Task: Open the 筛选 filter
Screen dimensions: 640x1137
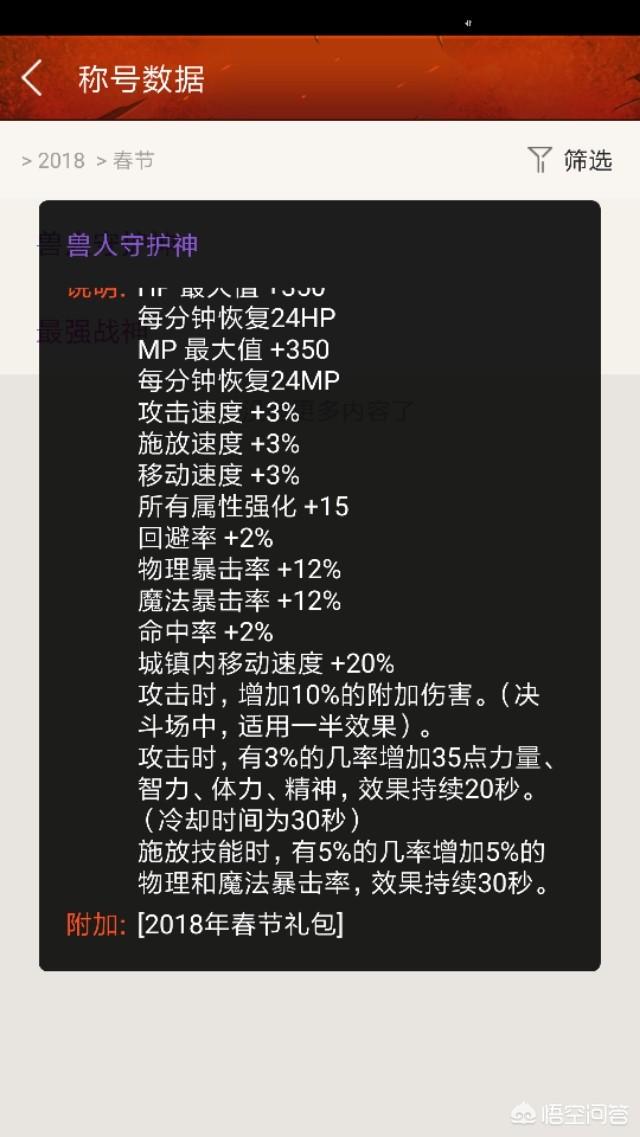Action: [570, 160]
